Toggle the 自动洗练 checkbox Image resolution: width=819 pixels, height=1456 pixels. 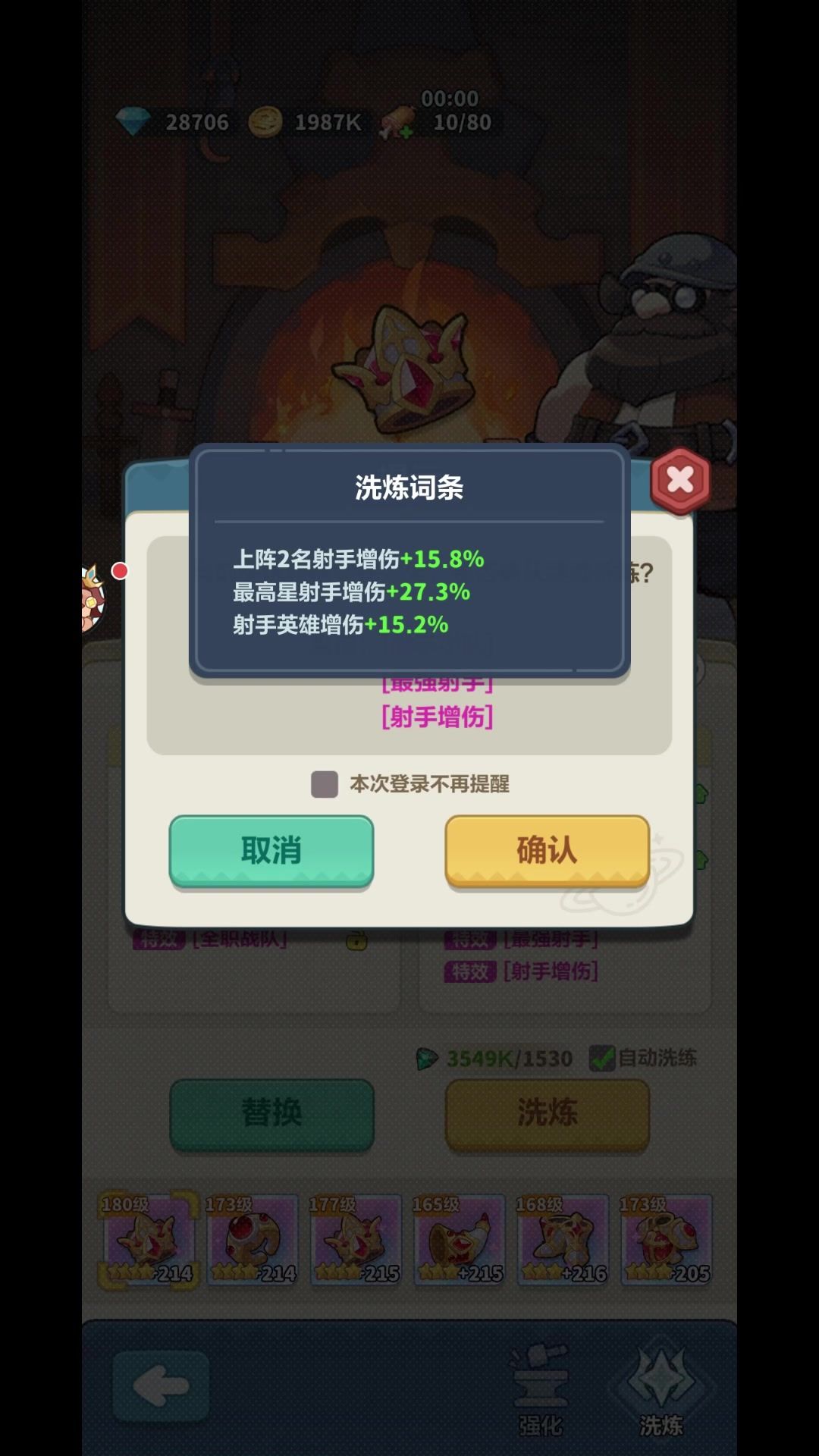pyautogui.click(x=602, y=1058)
